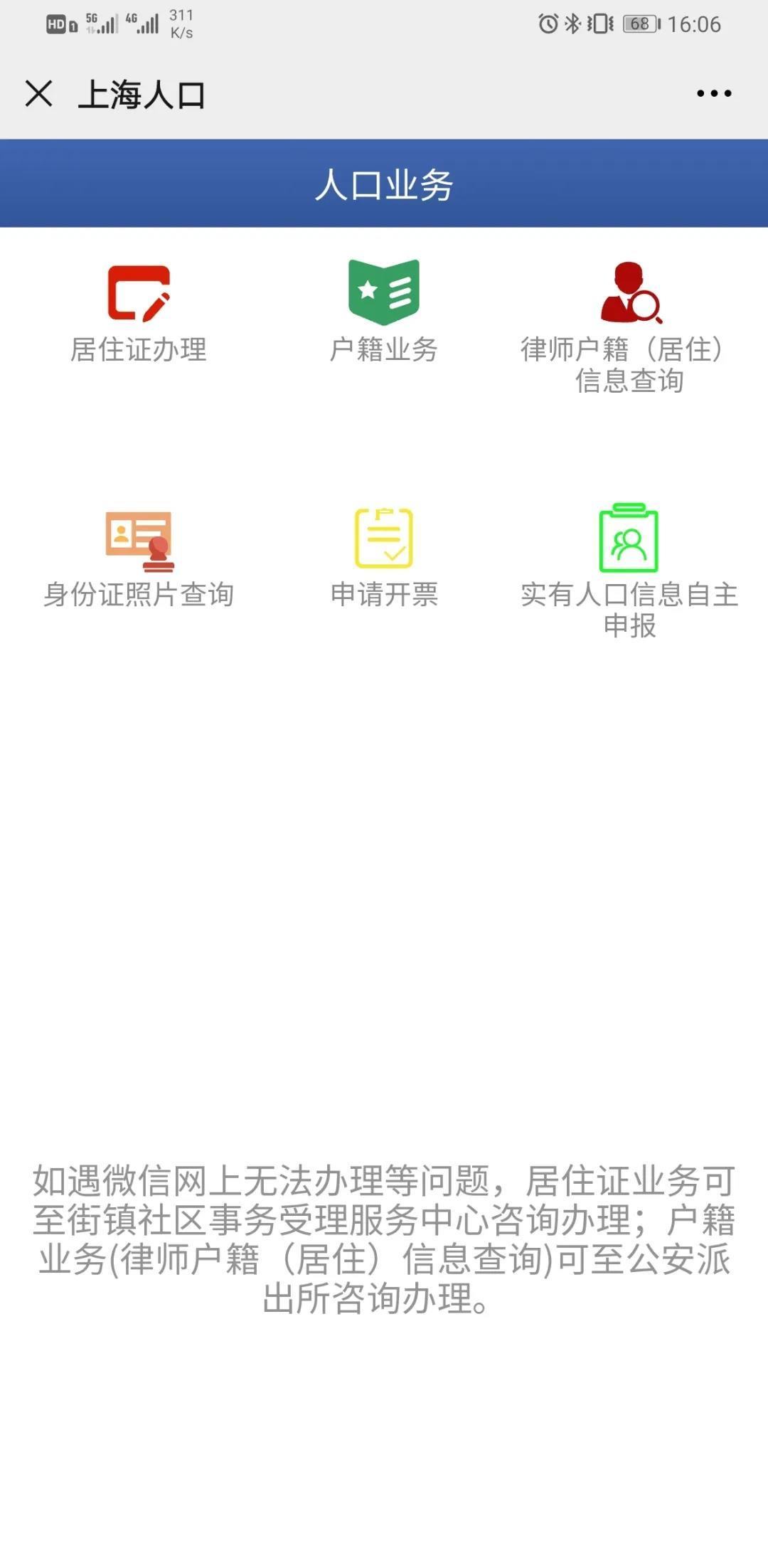Select 律师户籍（居住）信息查询

pos(629,328)
